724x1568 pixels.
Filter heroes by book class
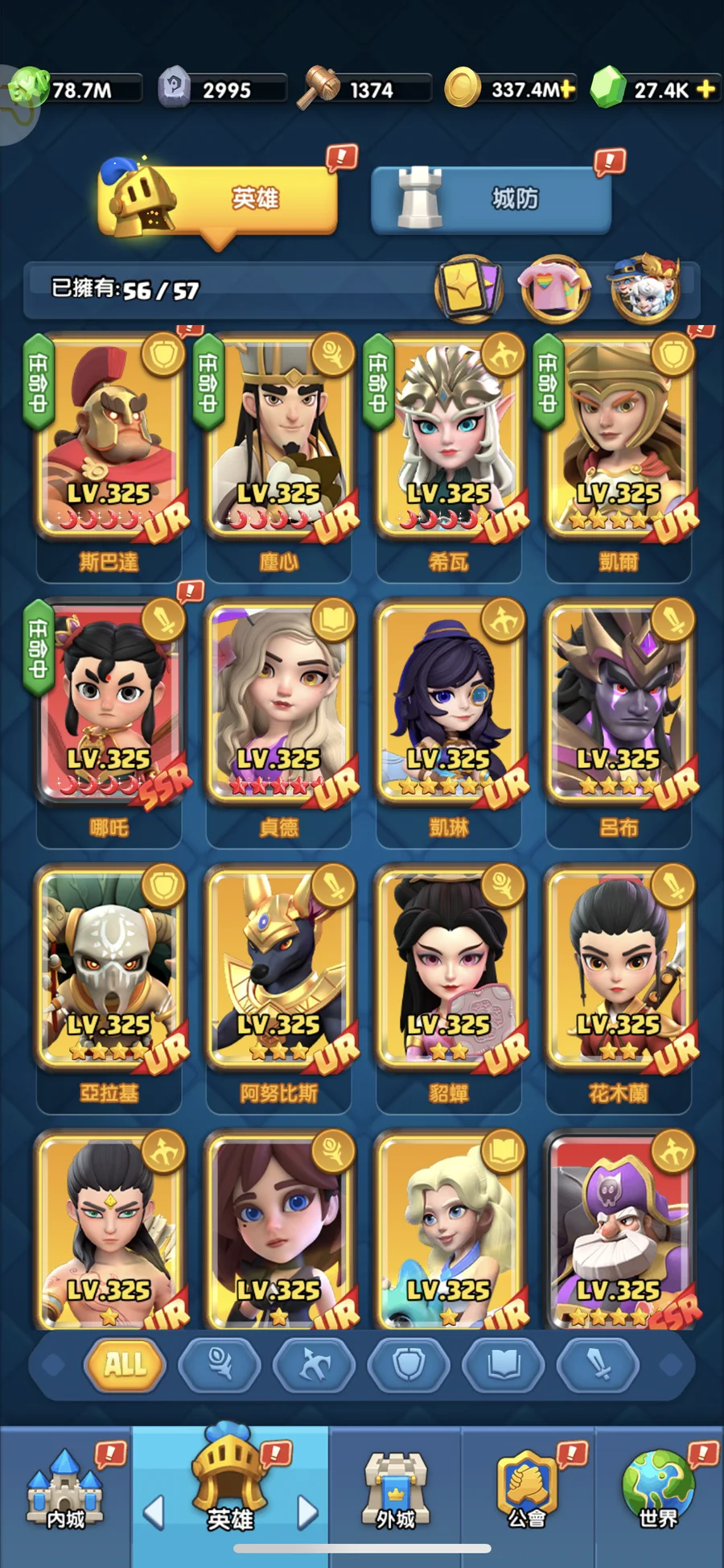coord(504,1364)
